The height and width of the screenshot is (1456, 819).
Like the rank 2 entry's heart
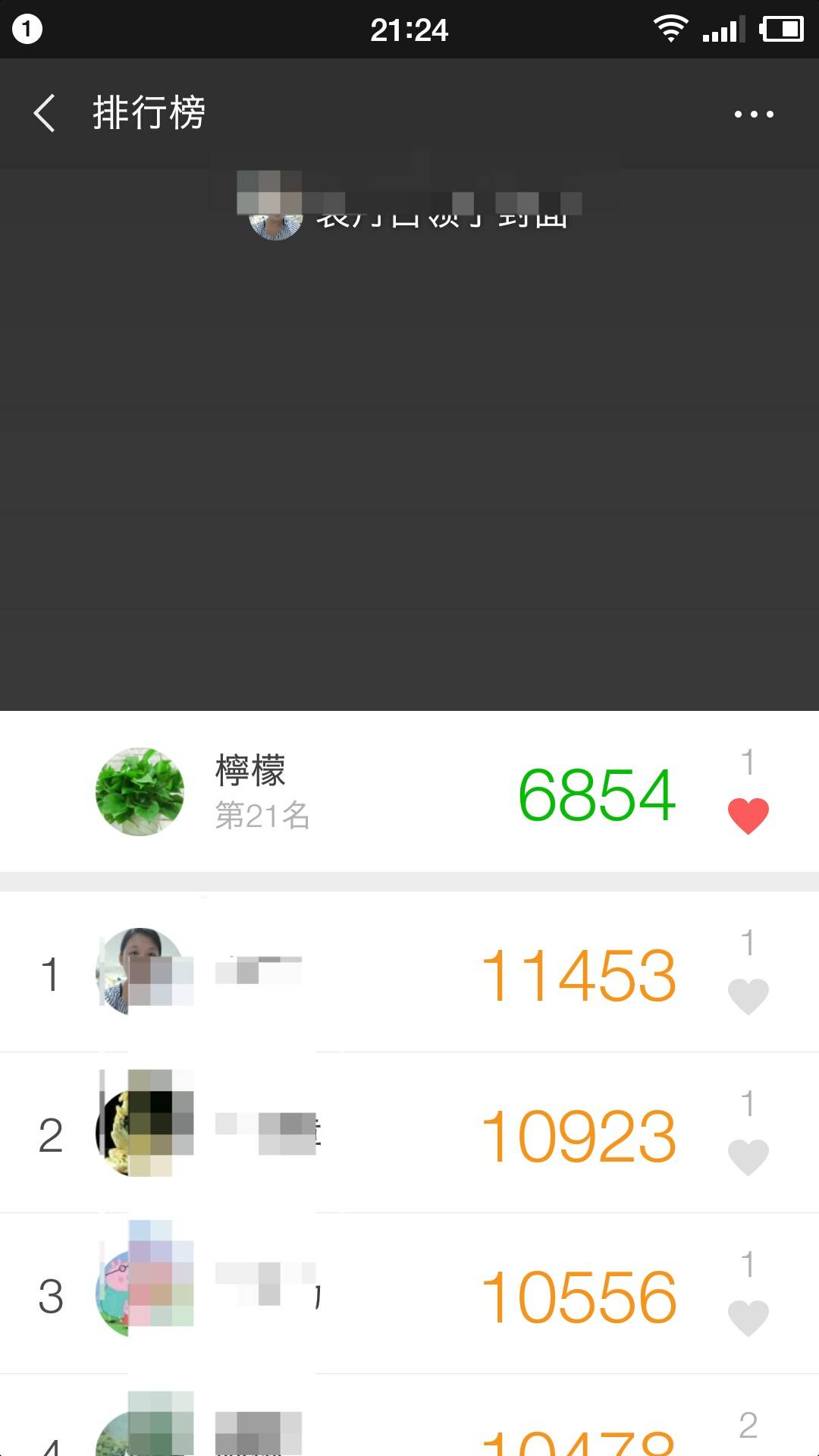pyautogui.click(x=749, y=1156)
